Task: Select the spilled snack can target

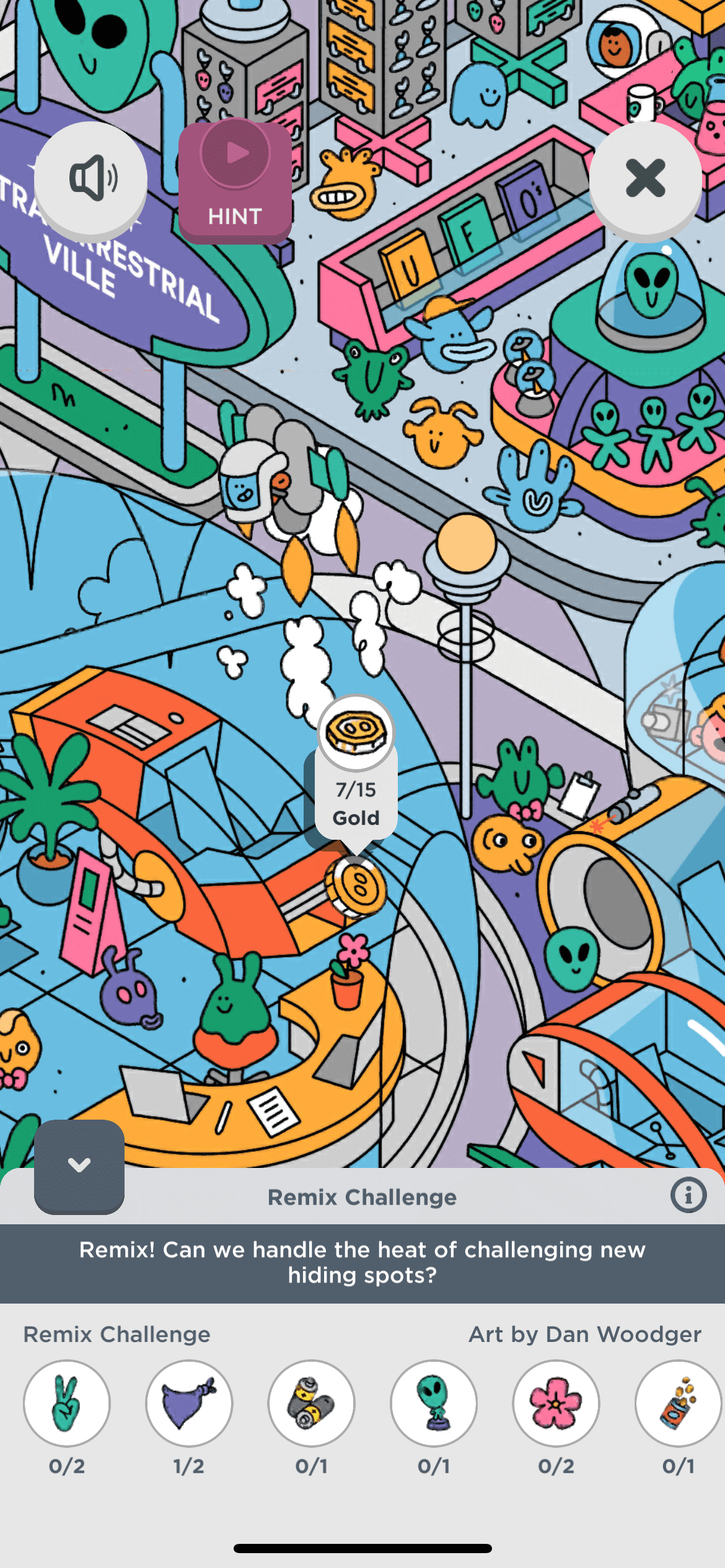Action: [x=677, y=1403]
